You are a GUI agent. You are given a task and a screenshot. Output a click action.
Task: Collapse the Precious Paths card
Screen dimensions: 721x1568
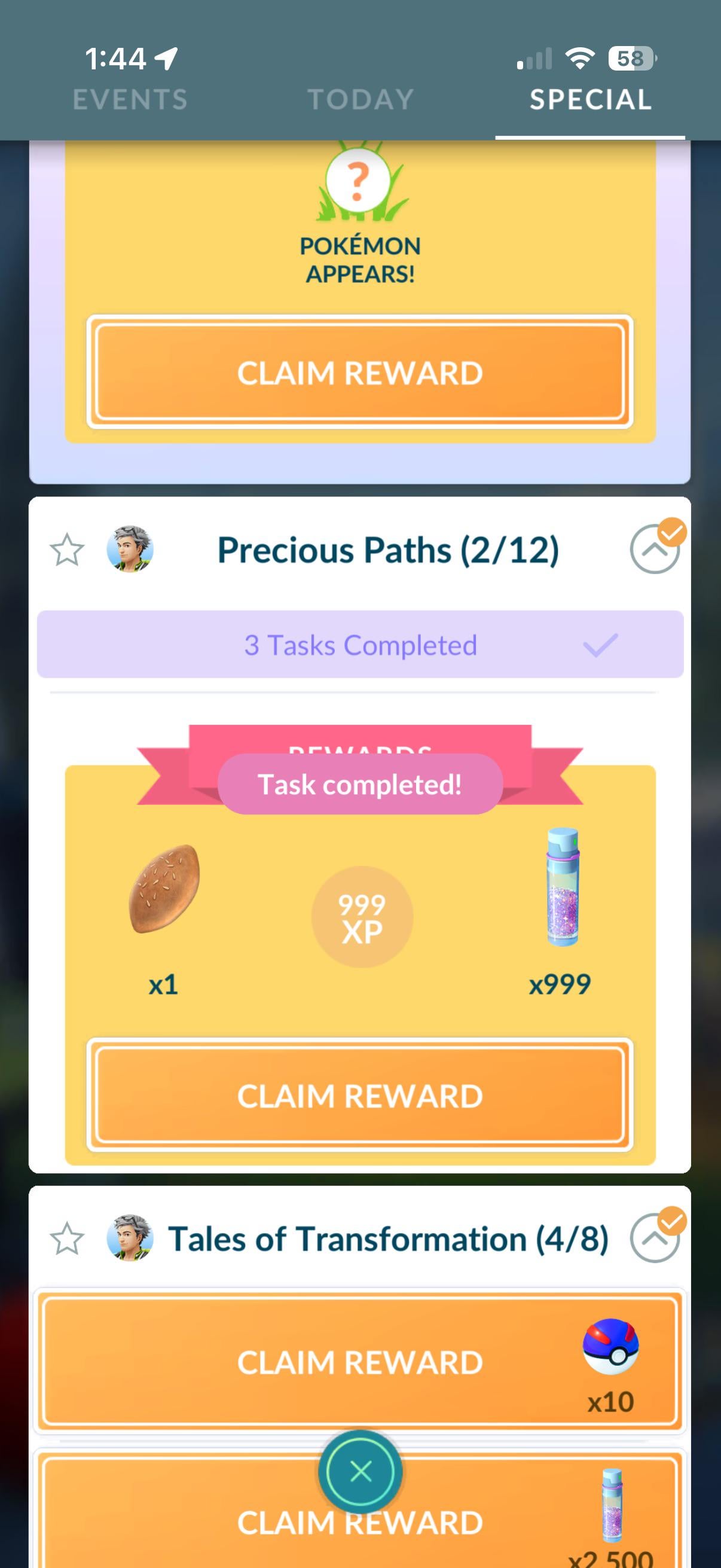tap(655, 550)
